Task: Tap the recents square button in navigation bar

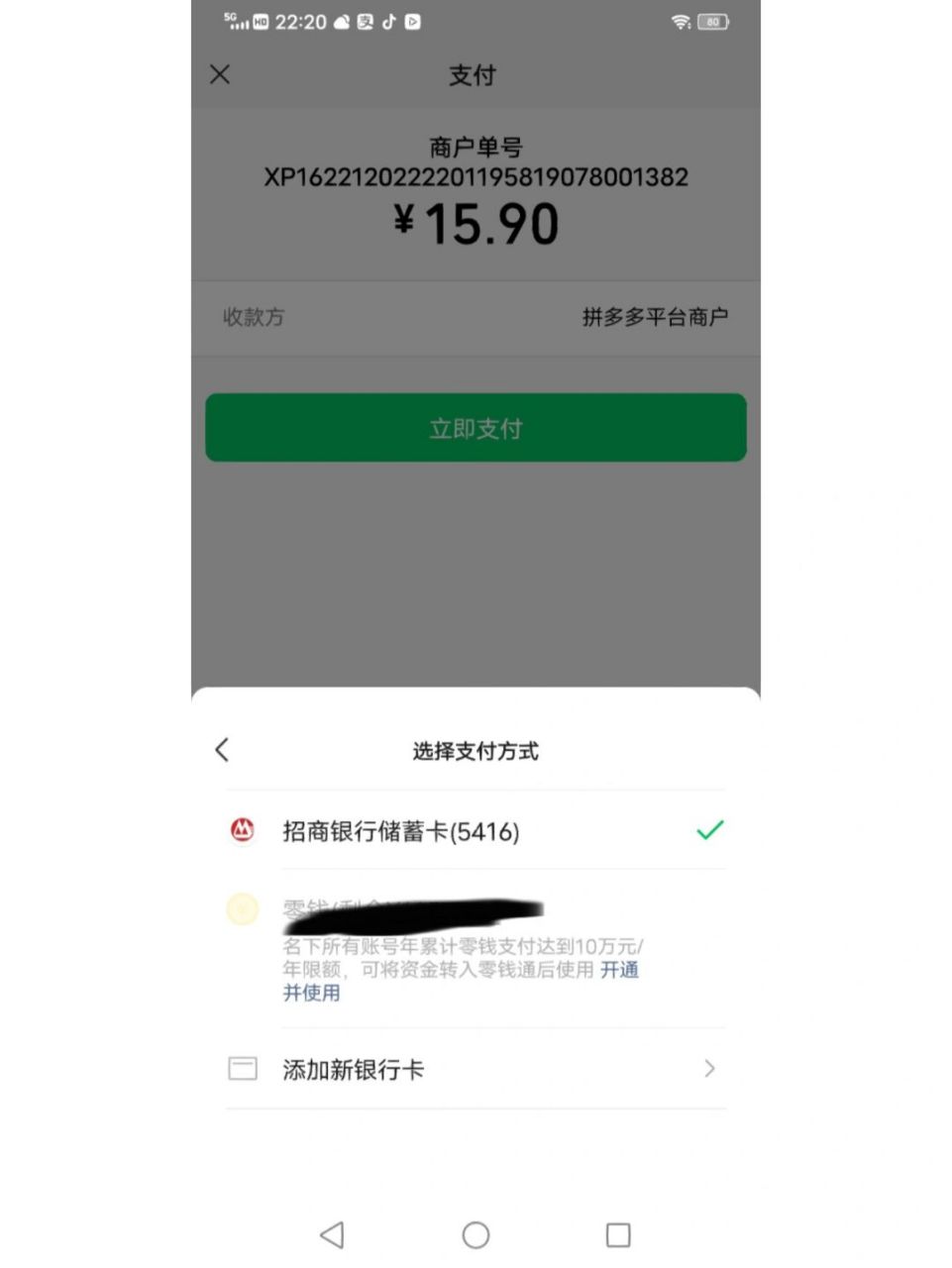Action: (x=617, y=1235)
